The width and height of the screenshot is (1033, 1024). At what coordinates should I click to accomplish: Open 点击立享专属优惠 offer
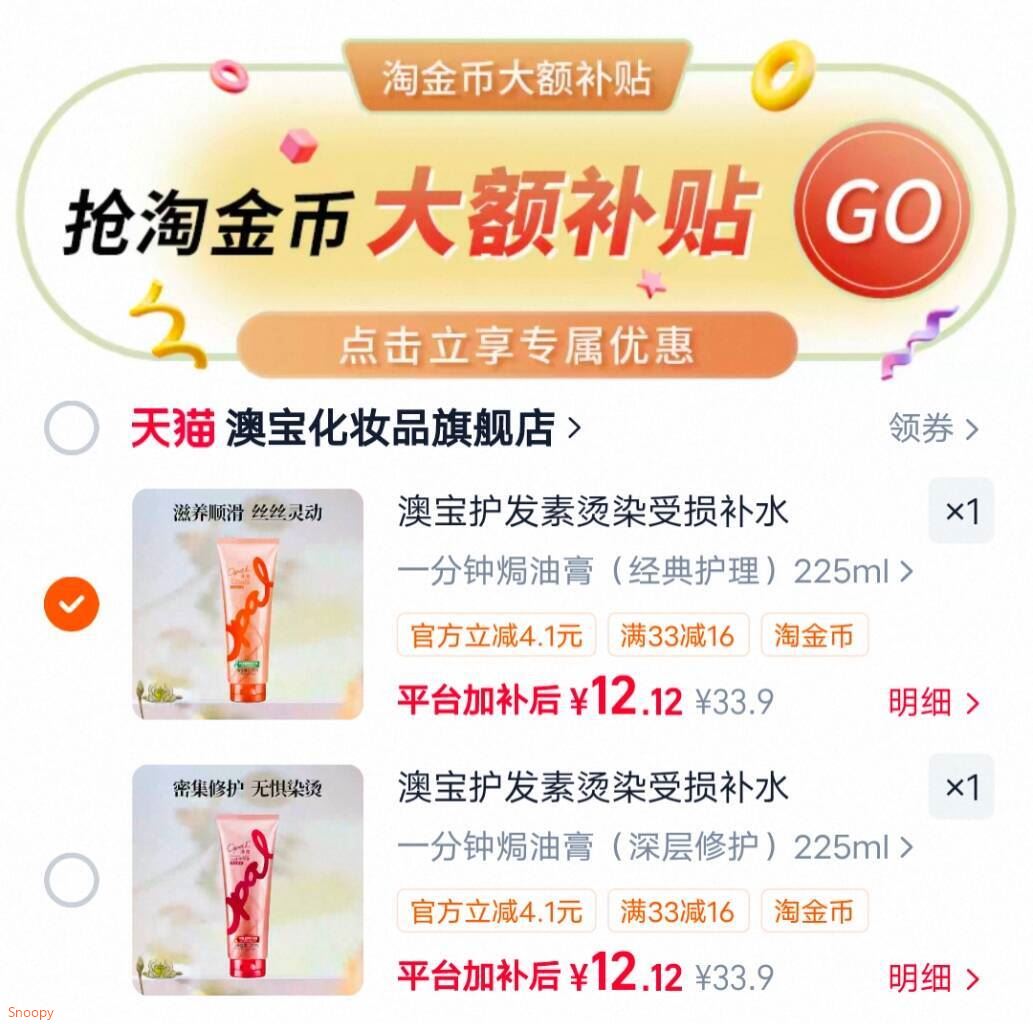point(516,346)
